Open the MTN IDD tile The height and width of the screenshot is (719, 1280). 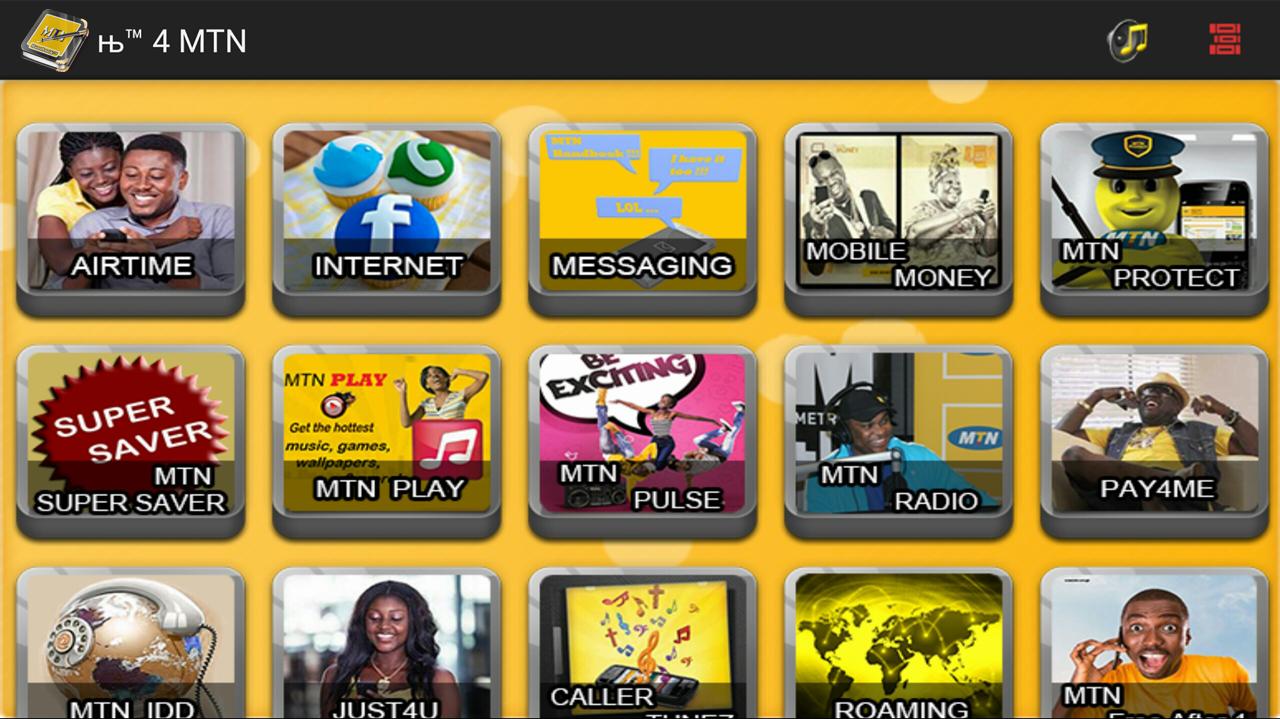click(x=131, y=645)
